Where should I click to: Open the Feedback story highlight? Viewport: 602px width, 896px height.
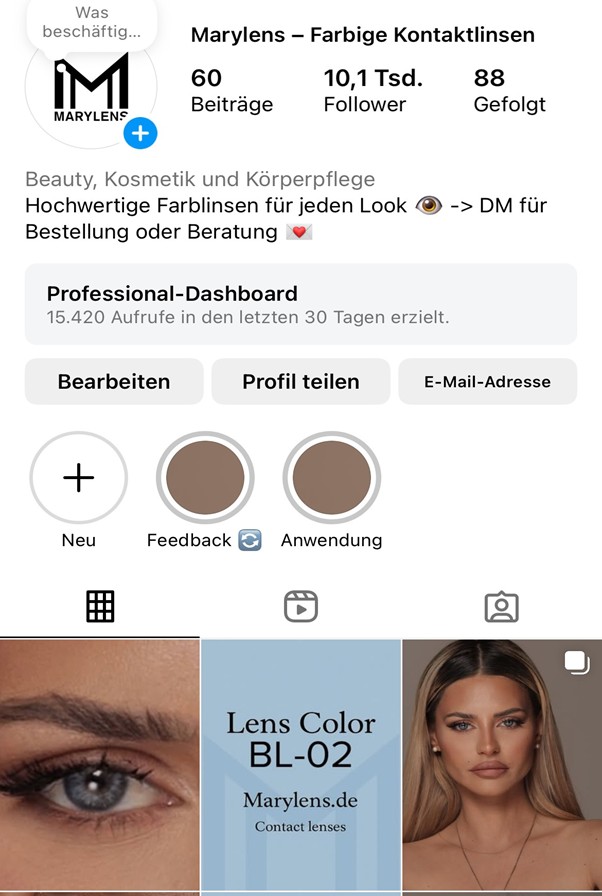click(205, 479)
